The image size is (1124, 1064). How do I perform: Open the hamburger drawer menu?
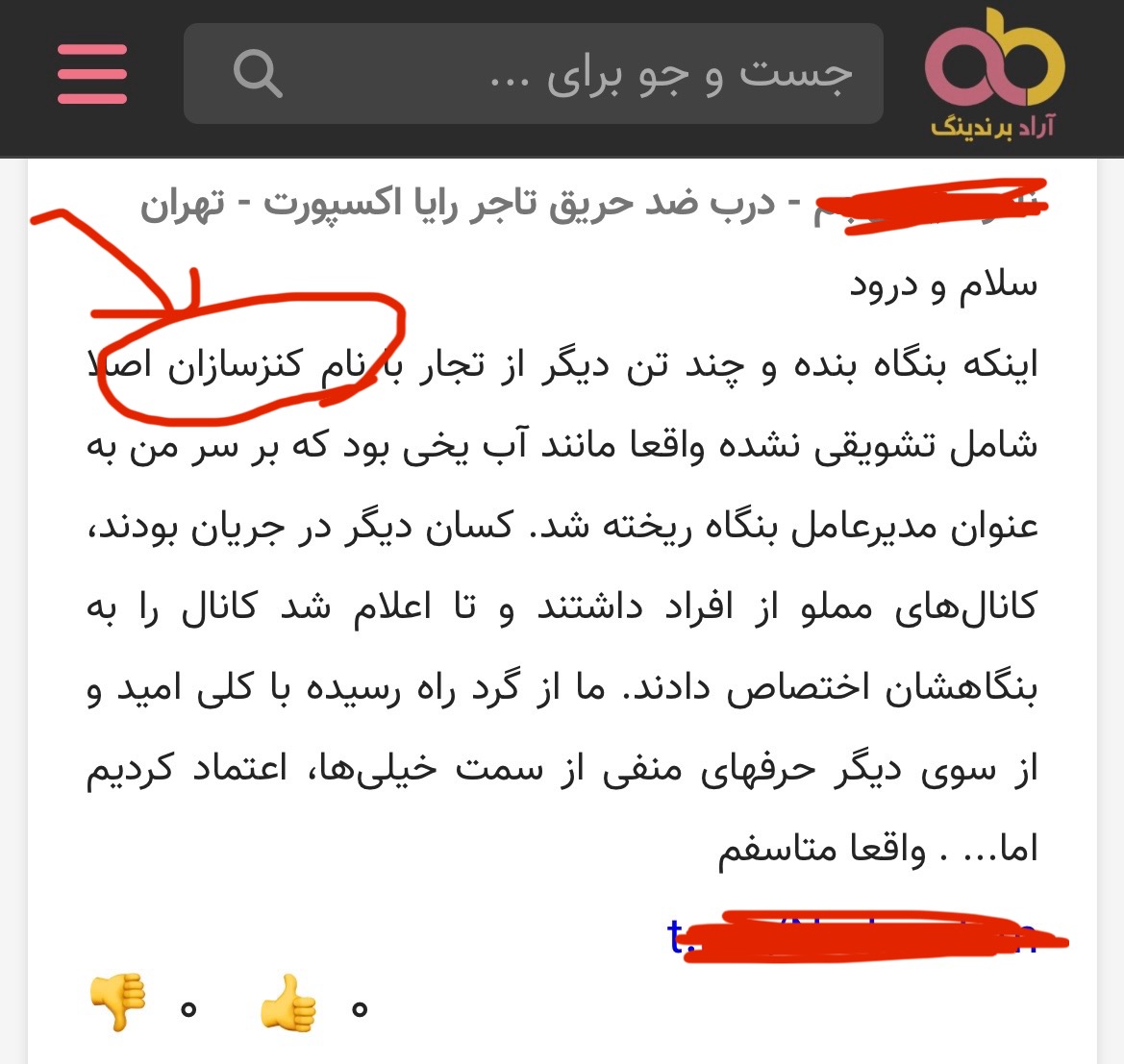[x=92, y=74]
